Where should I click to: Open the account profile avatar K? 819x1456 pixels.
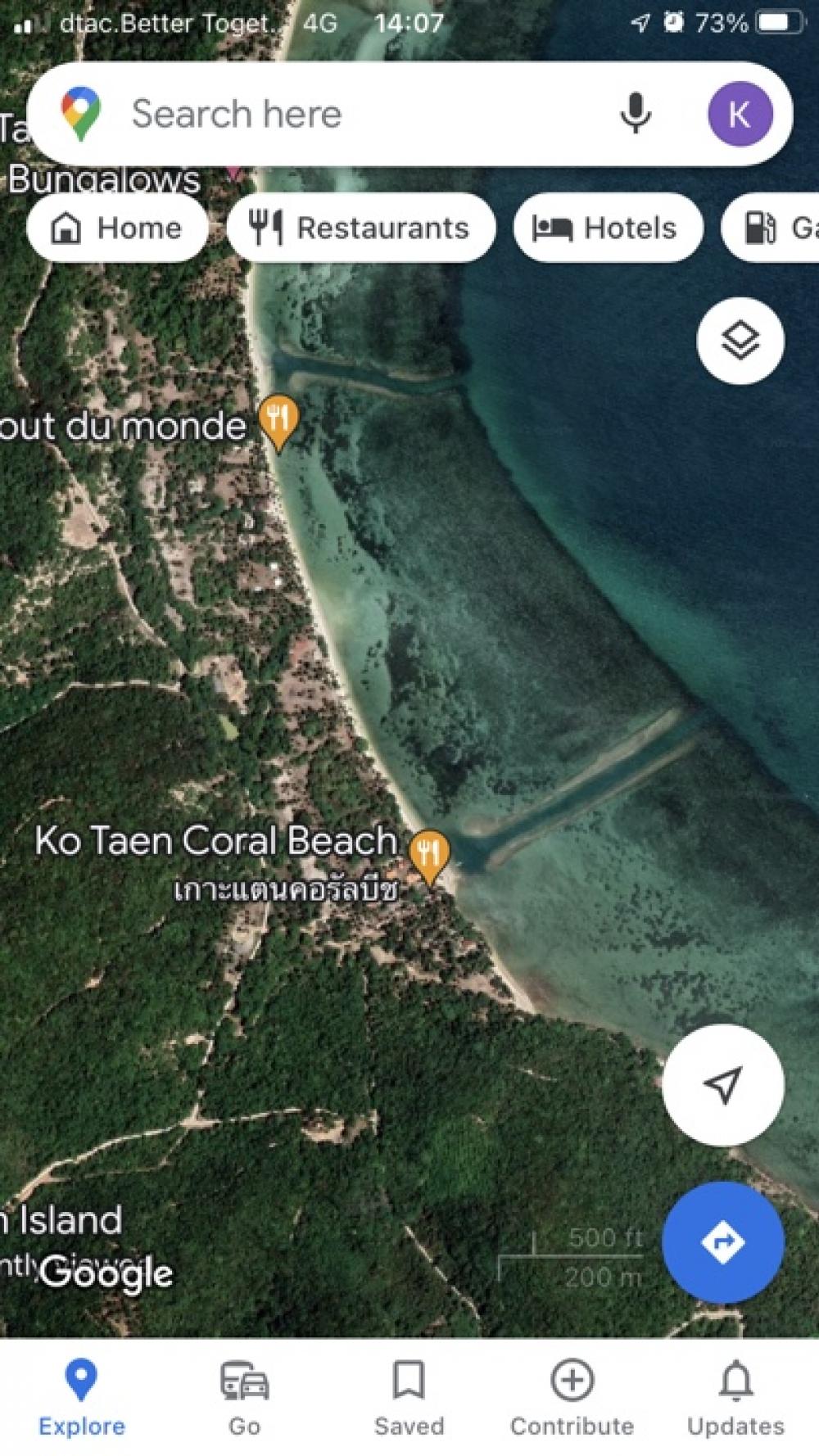pos(740,114)
